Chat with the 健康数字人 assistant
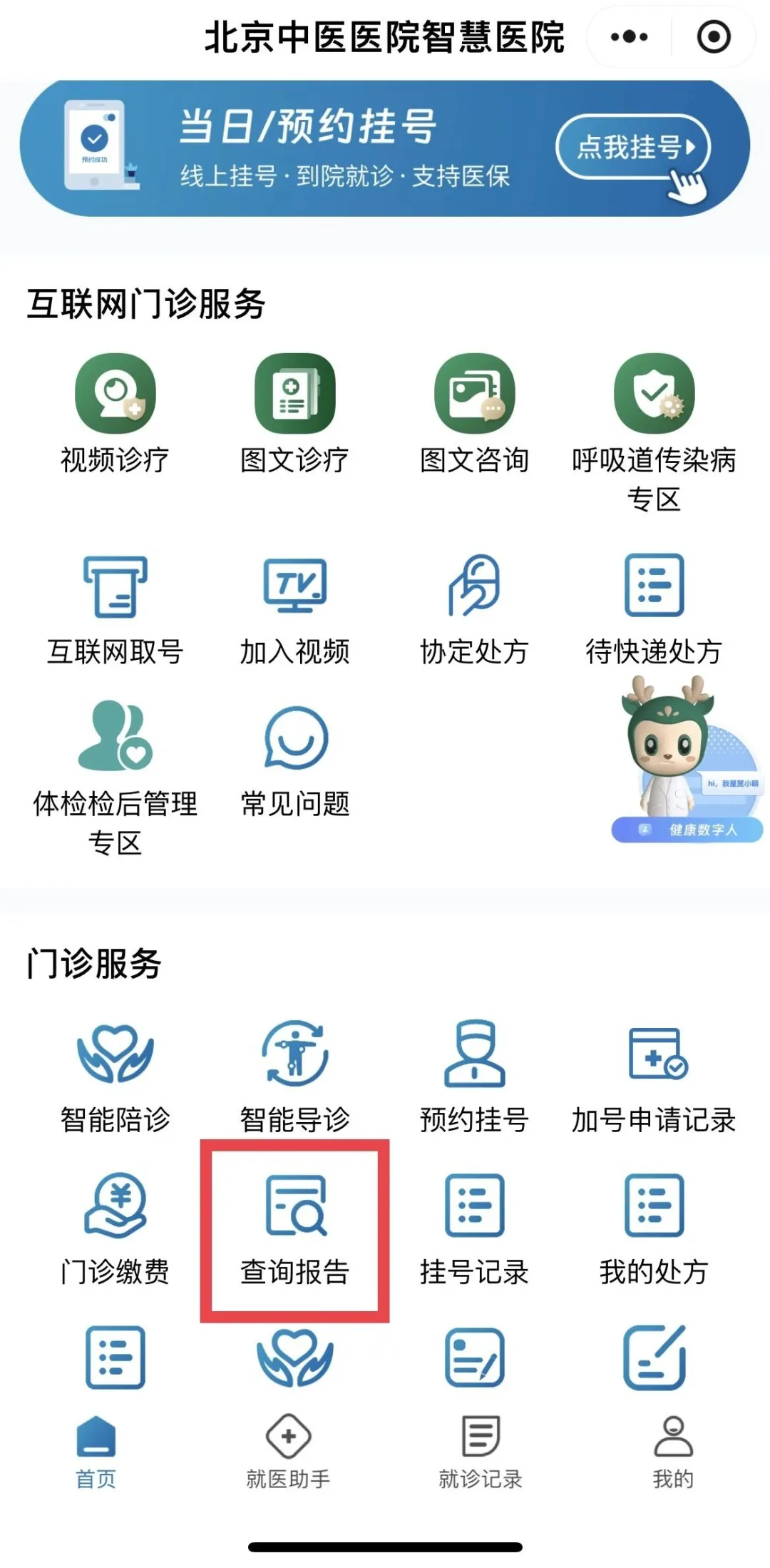This screenshot has width=770, height=1568. (x=686, y=763)
